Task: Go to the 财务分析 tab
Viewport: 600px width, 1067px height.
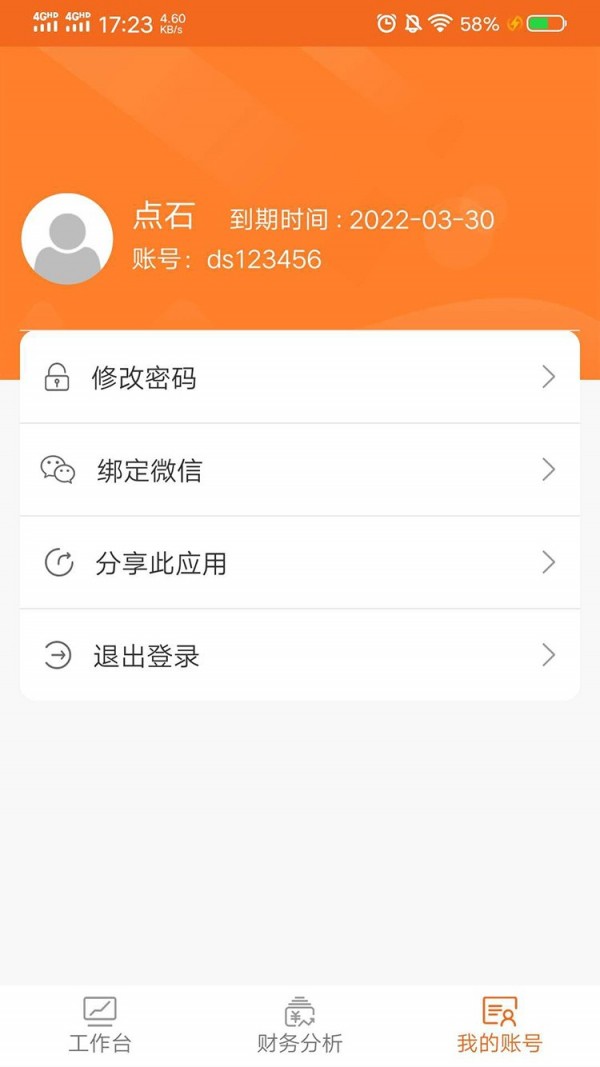Action: (300, 1025)
